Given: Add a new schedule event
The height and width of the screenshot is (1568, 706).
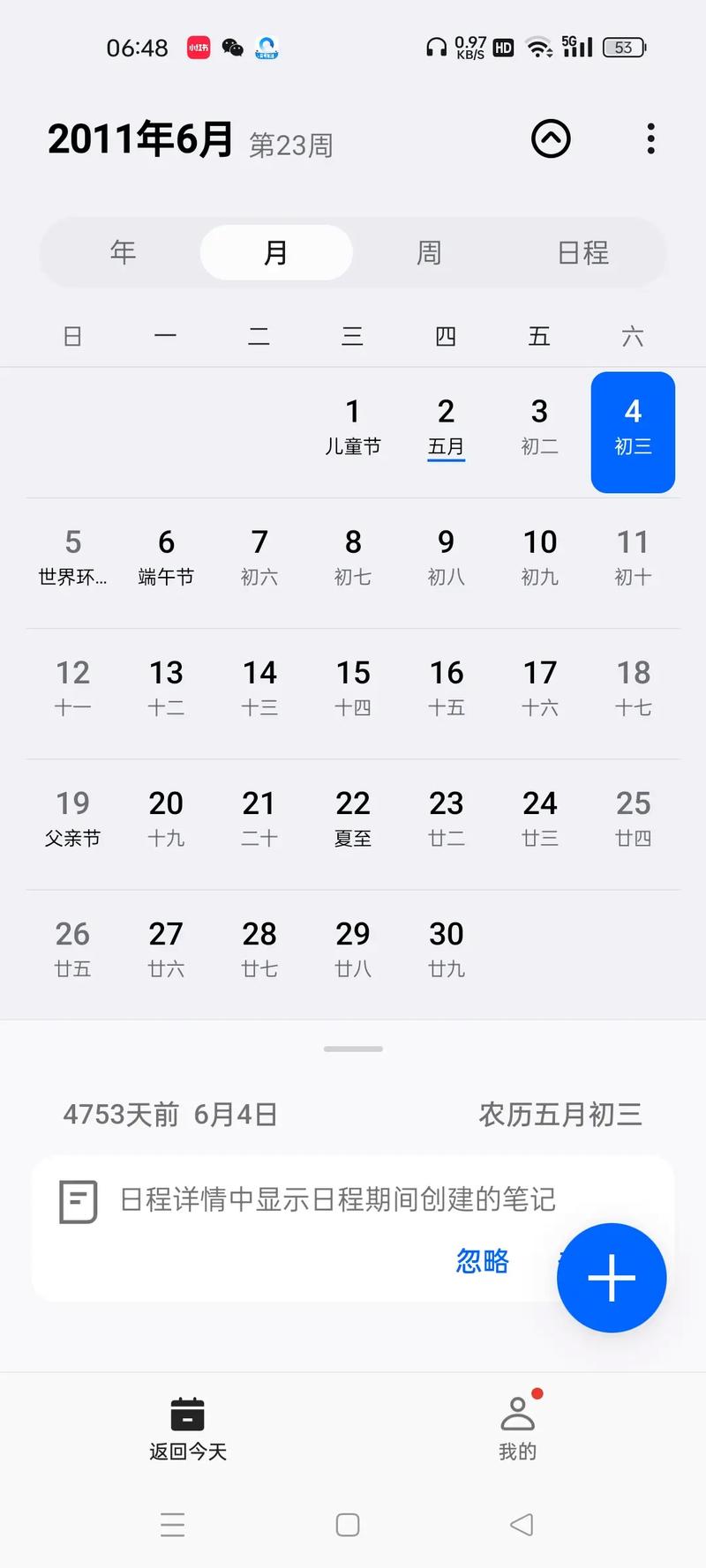Looking at the screenshot, I should [x=612, y=1278].
